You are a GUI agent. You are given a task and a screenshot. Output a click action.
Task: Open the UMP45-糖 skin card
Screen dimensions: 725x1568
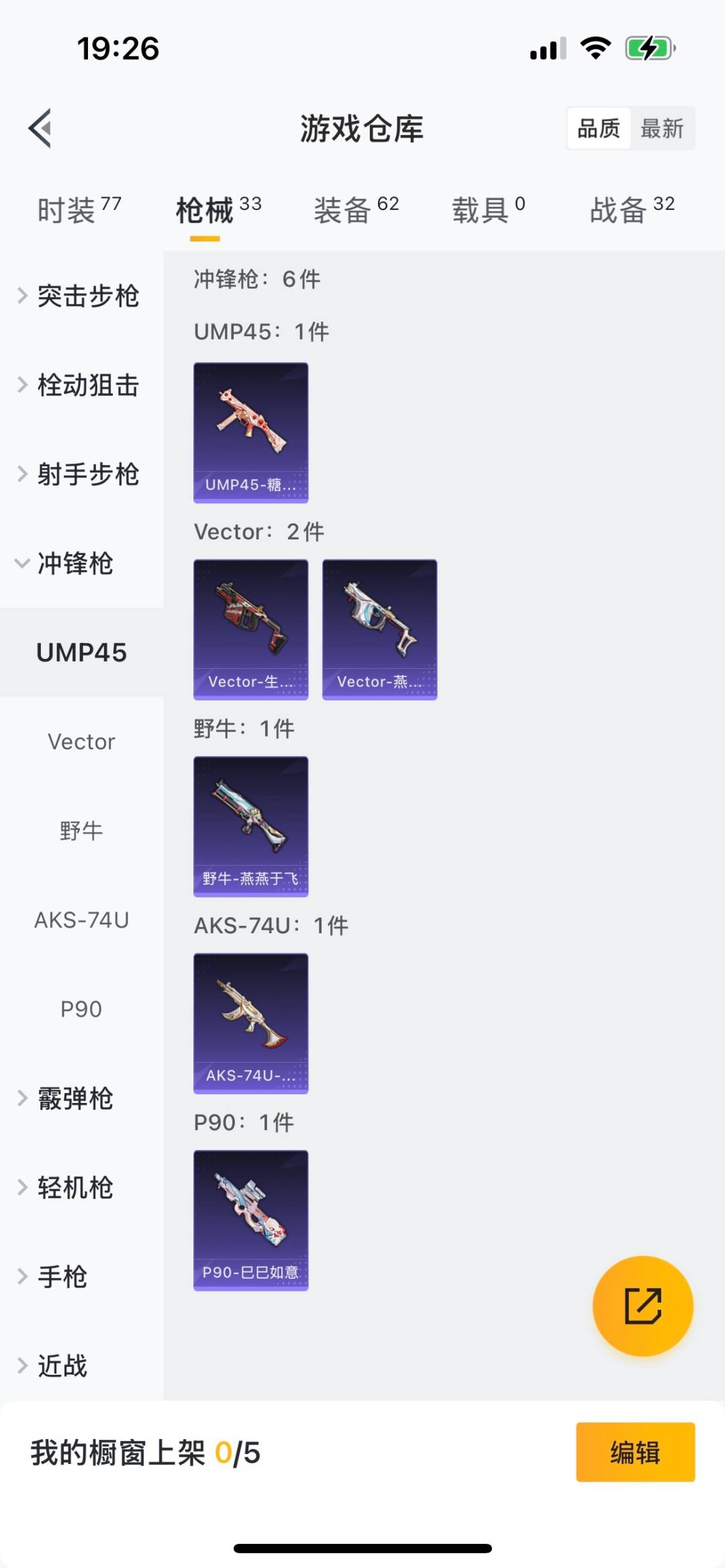click(251, 433)
